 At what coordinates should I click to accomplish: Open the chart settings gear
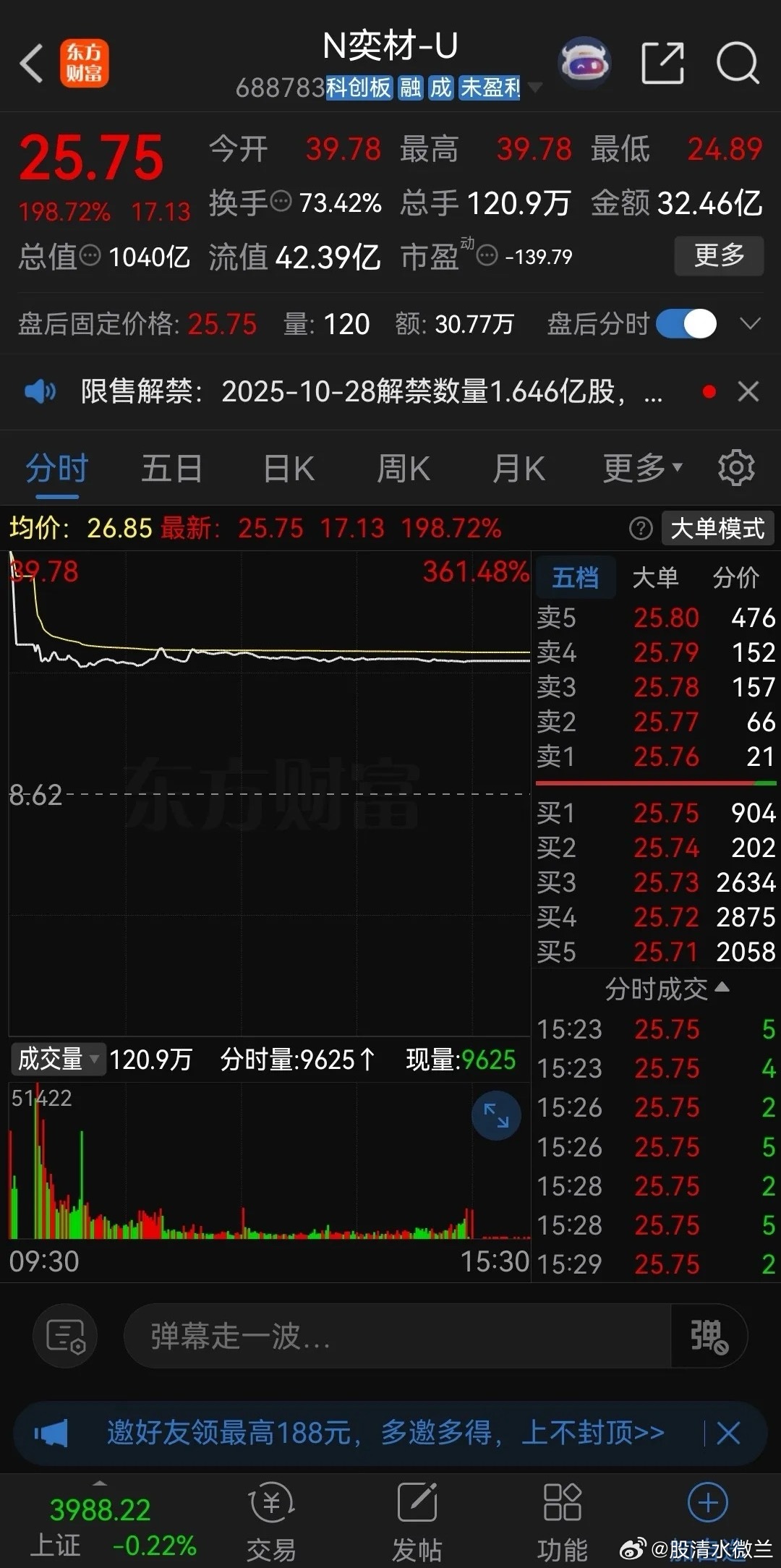click(x=735, y=467)
